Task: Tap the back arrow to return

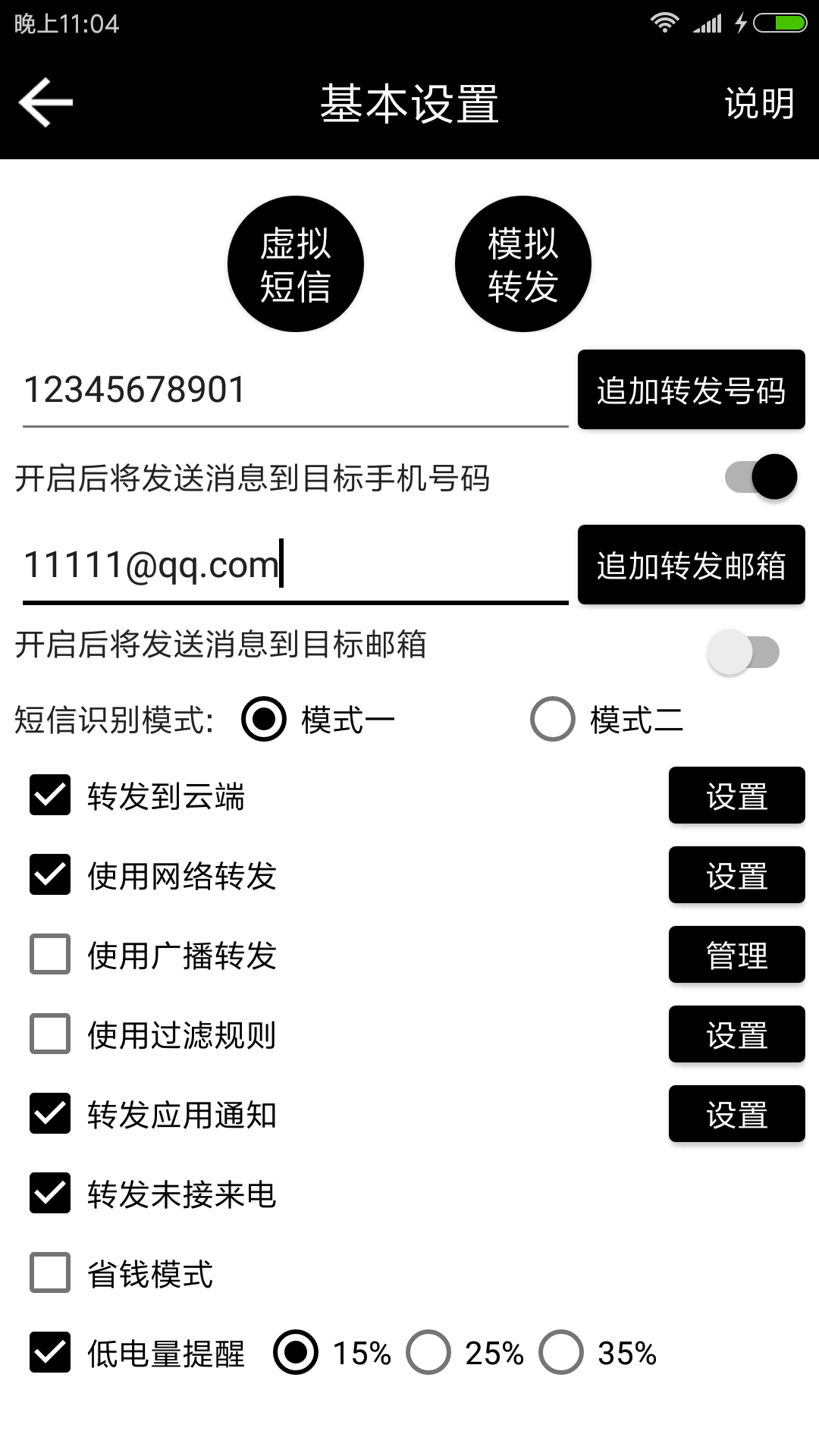Action: (44, 101)
